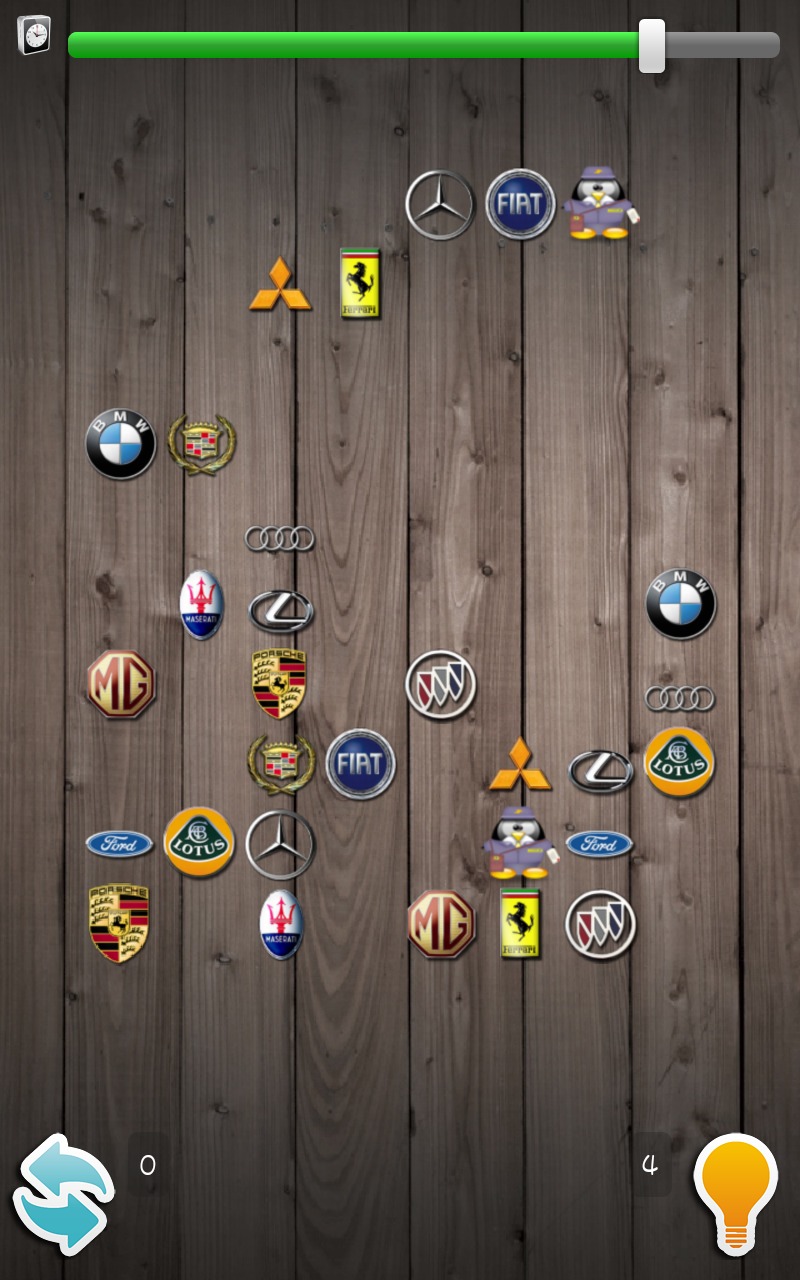Tap the Mitsubishi tile beside the Ferrari tile

point(280,285)
